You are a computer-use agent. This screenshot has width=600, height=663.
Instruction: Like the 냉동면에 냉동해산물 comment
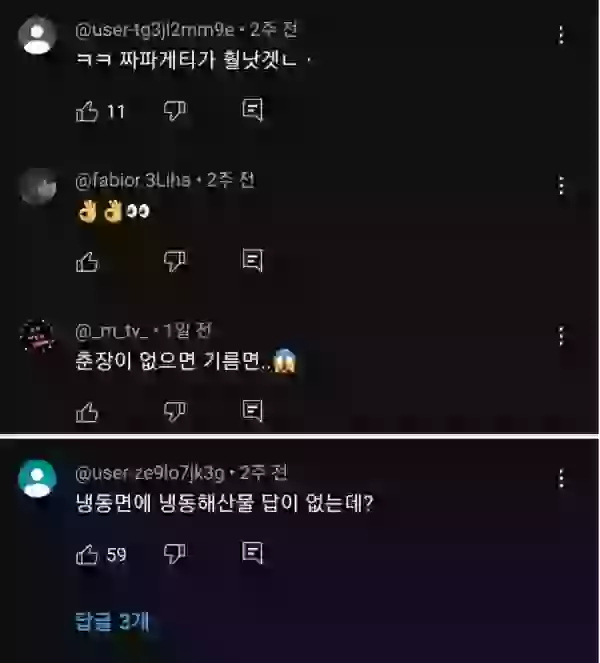(88, 553)
